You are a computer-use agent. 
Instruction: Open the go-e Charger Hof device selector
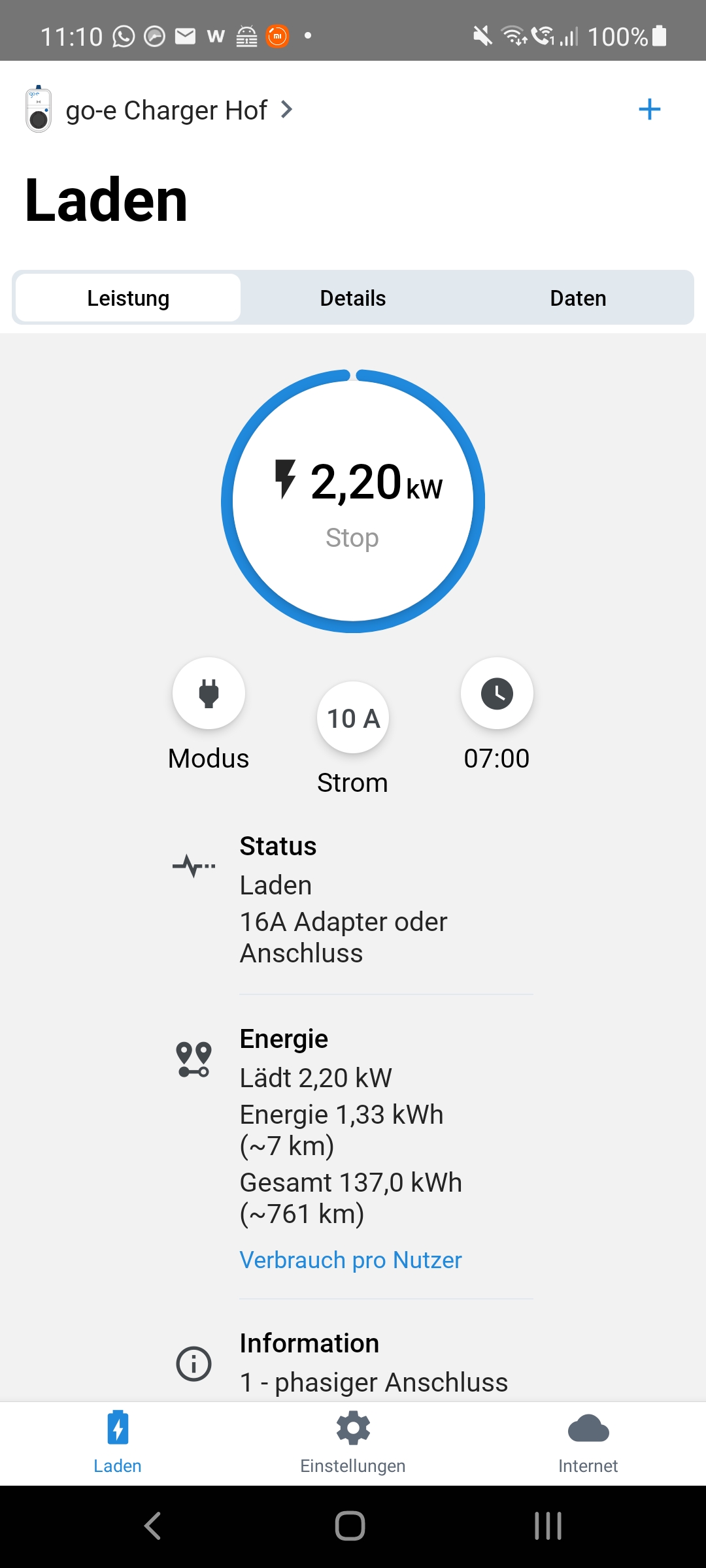coord(167,110)
